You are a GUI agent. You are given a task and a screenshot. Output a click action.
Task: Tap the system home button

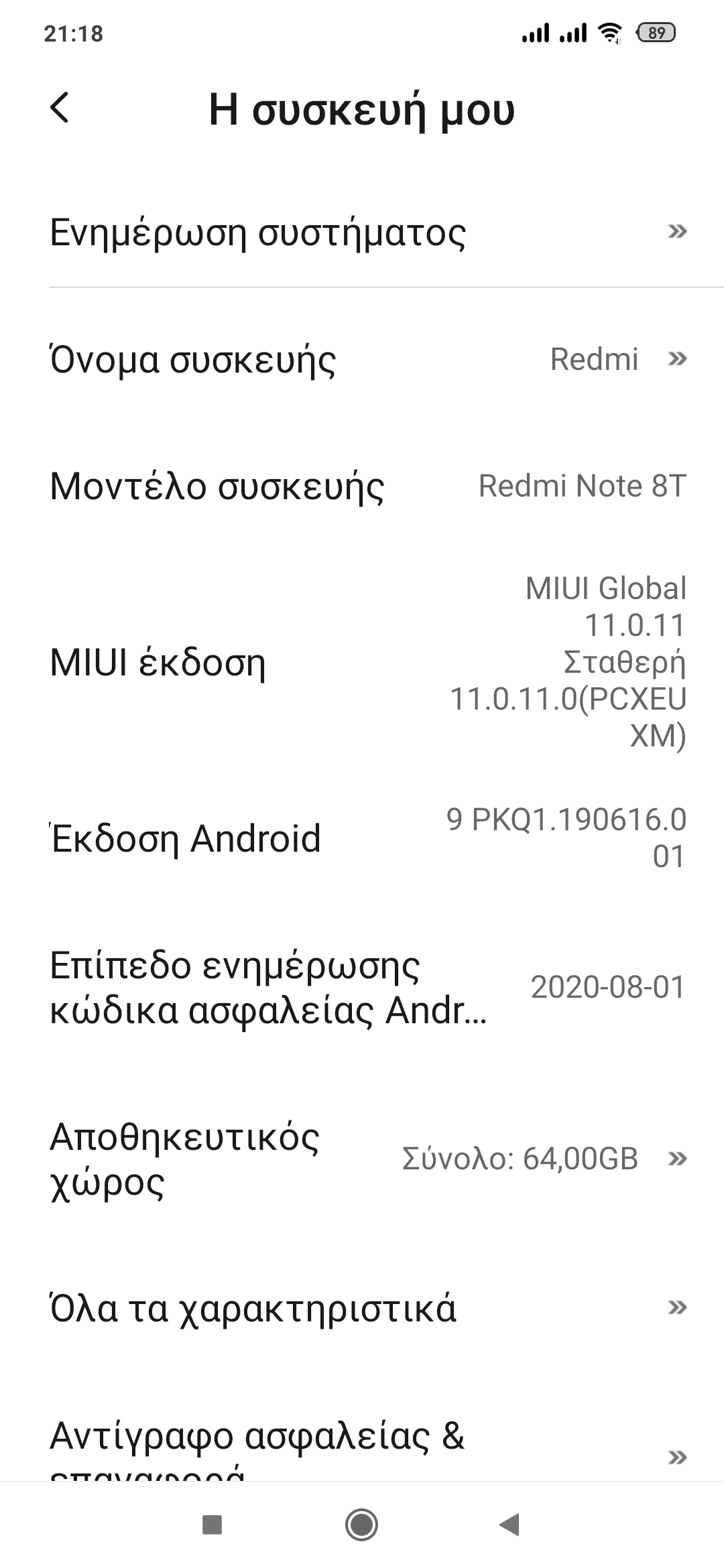361,1525
